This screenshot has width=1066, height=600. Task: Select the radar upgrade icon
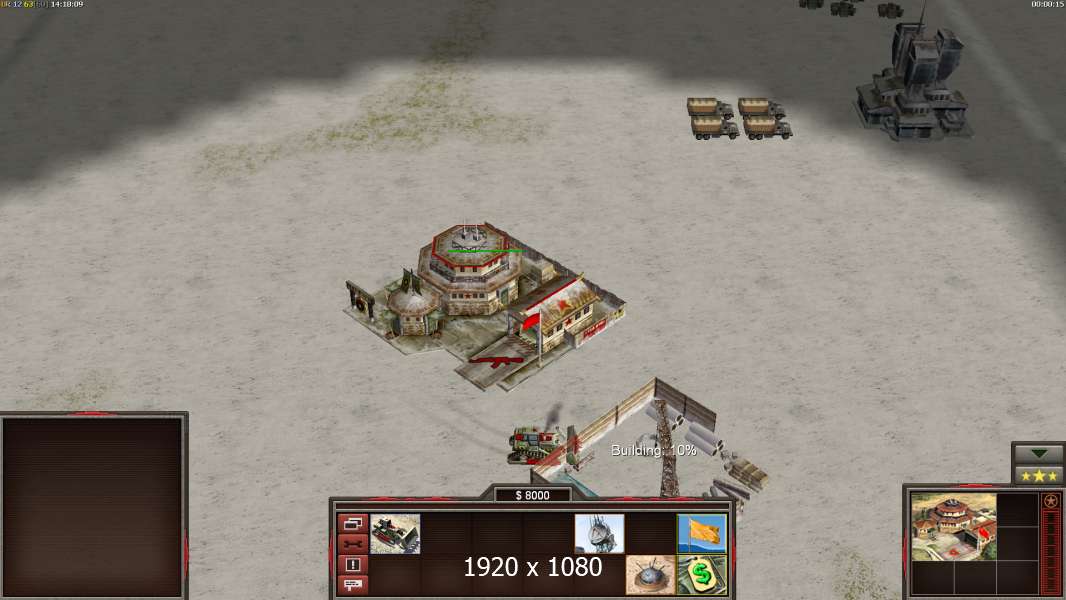599,534
